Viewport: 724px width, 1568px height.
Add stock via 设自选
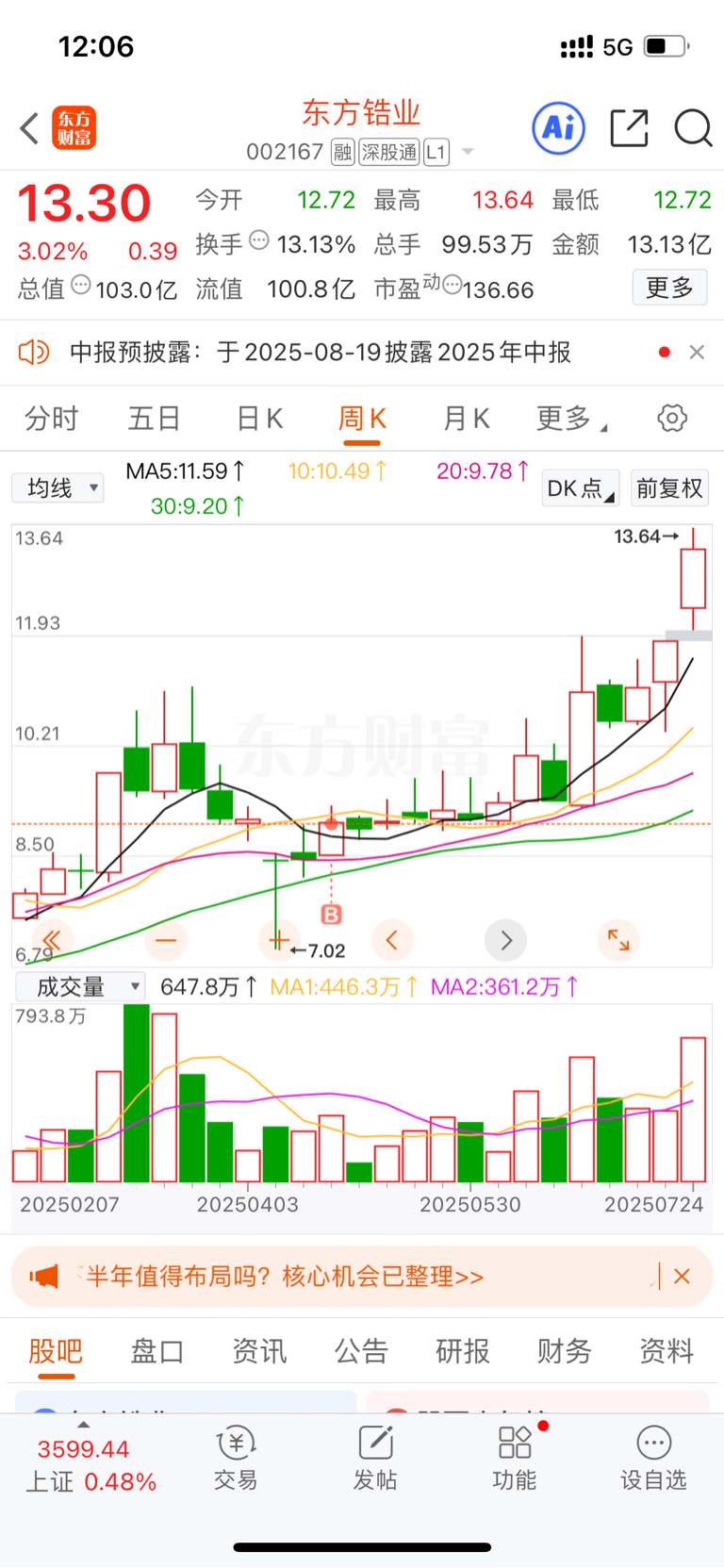click(653, 1459)
